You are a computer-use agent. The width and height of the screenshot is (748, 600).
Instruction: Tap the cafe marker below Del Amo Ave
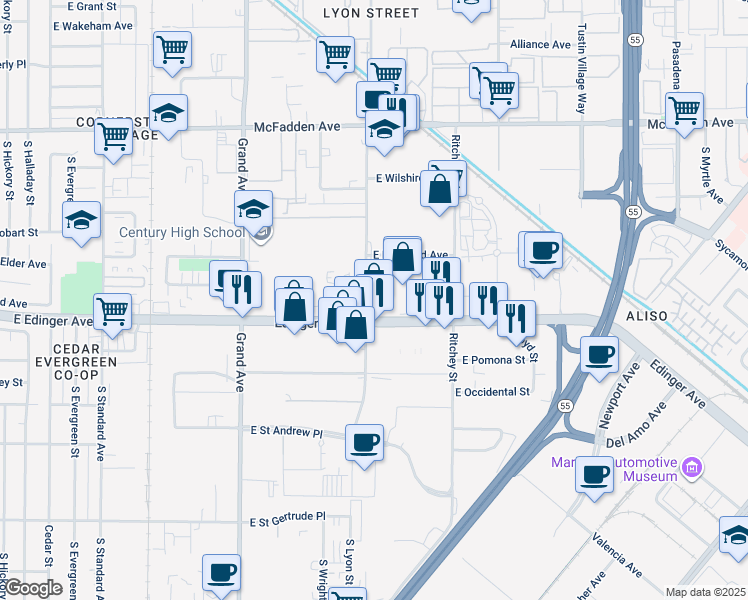pyautogui.click(x=596, y=474)
